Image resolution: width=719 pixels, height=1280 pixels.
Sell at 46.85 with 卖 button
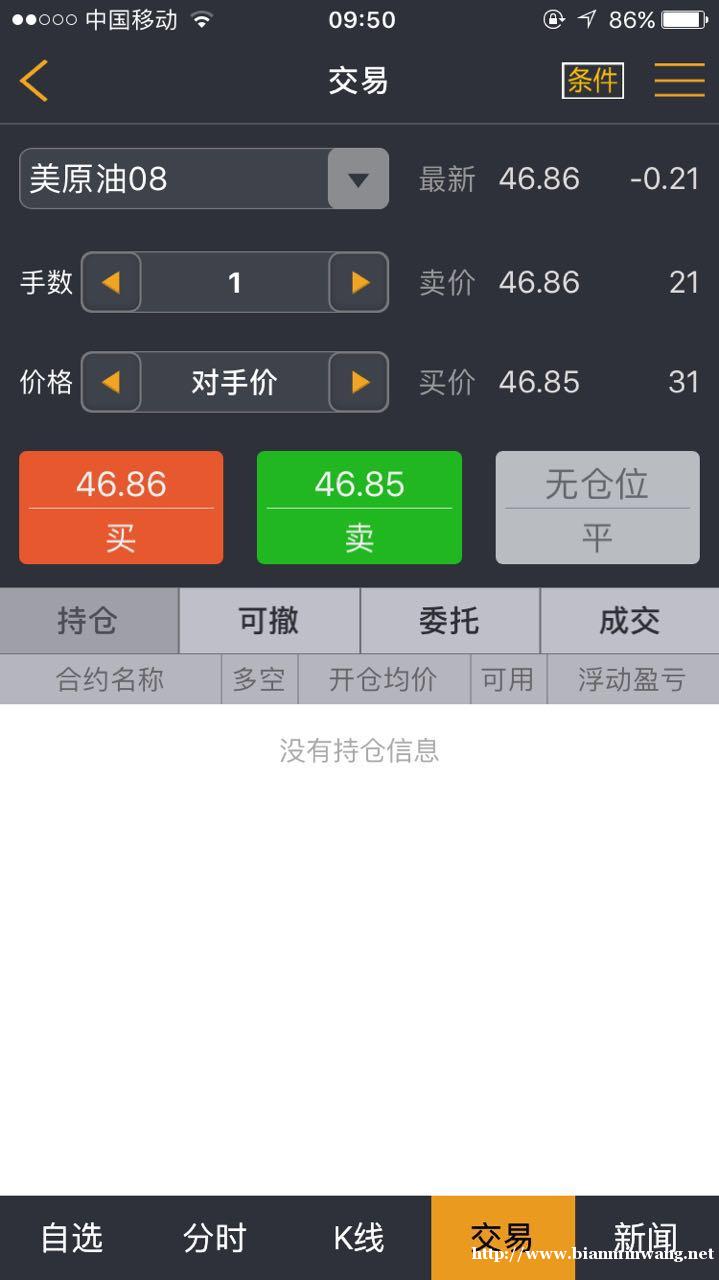(359, 508)
